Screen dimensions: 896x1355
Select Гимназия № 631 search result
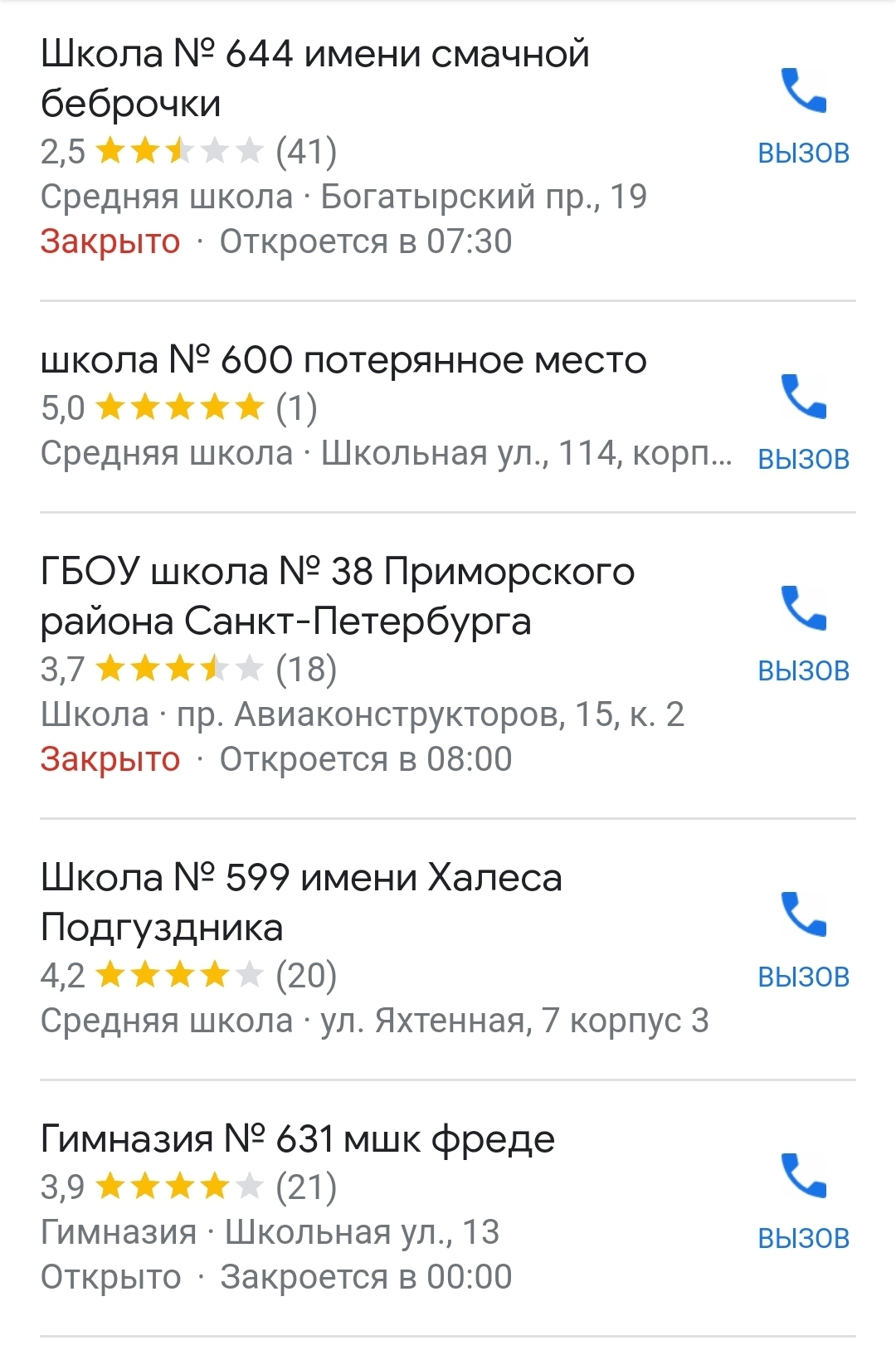coord(297,1139)
